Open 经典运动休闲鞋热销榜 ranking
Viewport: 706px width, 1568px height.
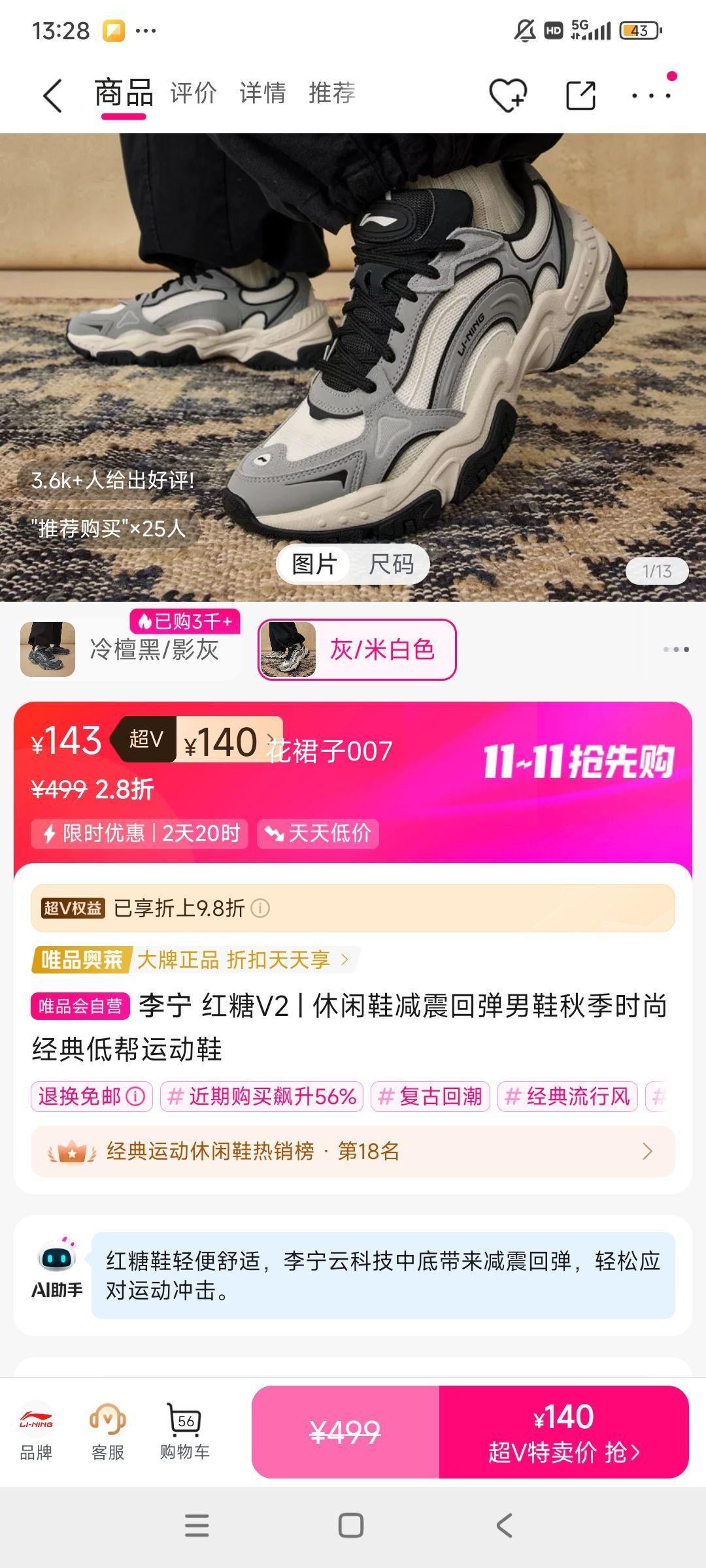[353, 1151]
